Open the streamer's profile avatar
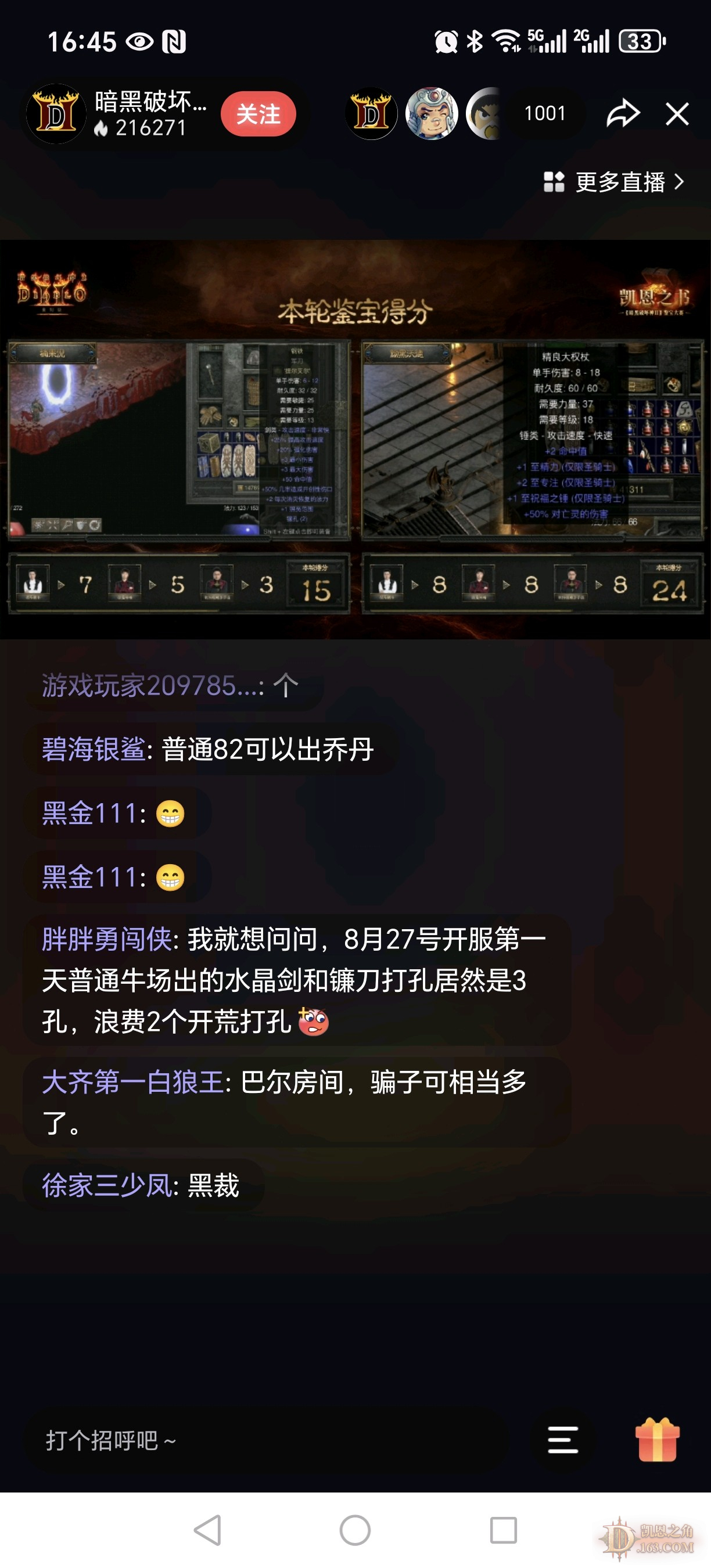711x1568 pixels. pyautogui.click(x=56, y=114)
